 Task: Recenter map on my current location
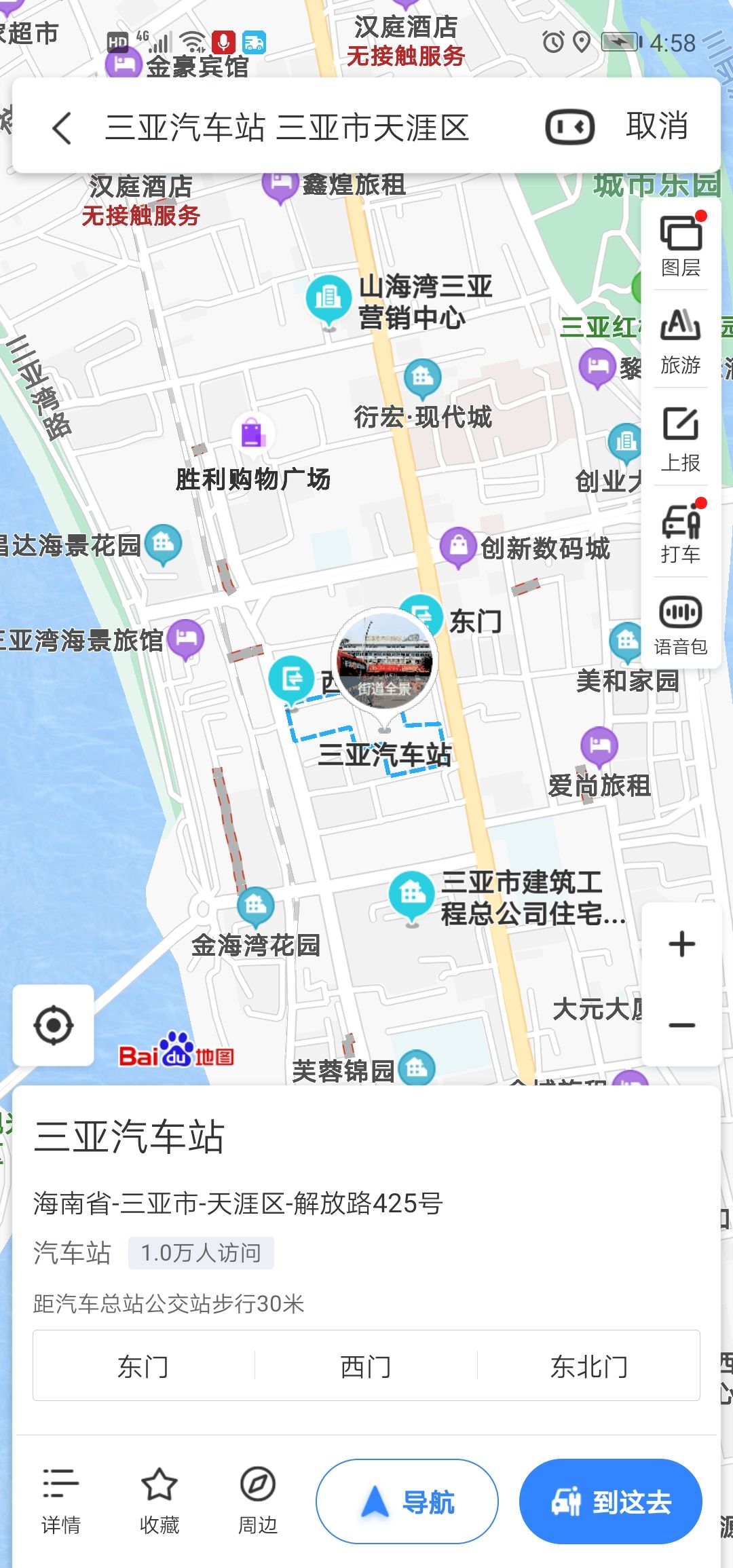pyautogui.click(x=54, y=1025)
